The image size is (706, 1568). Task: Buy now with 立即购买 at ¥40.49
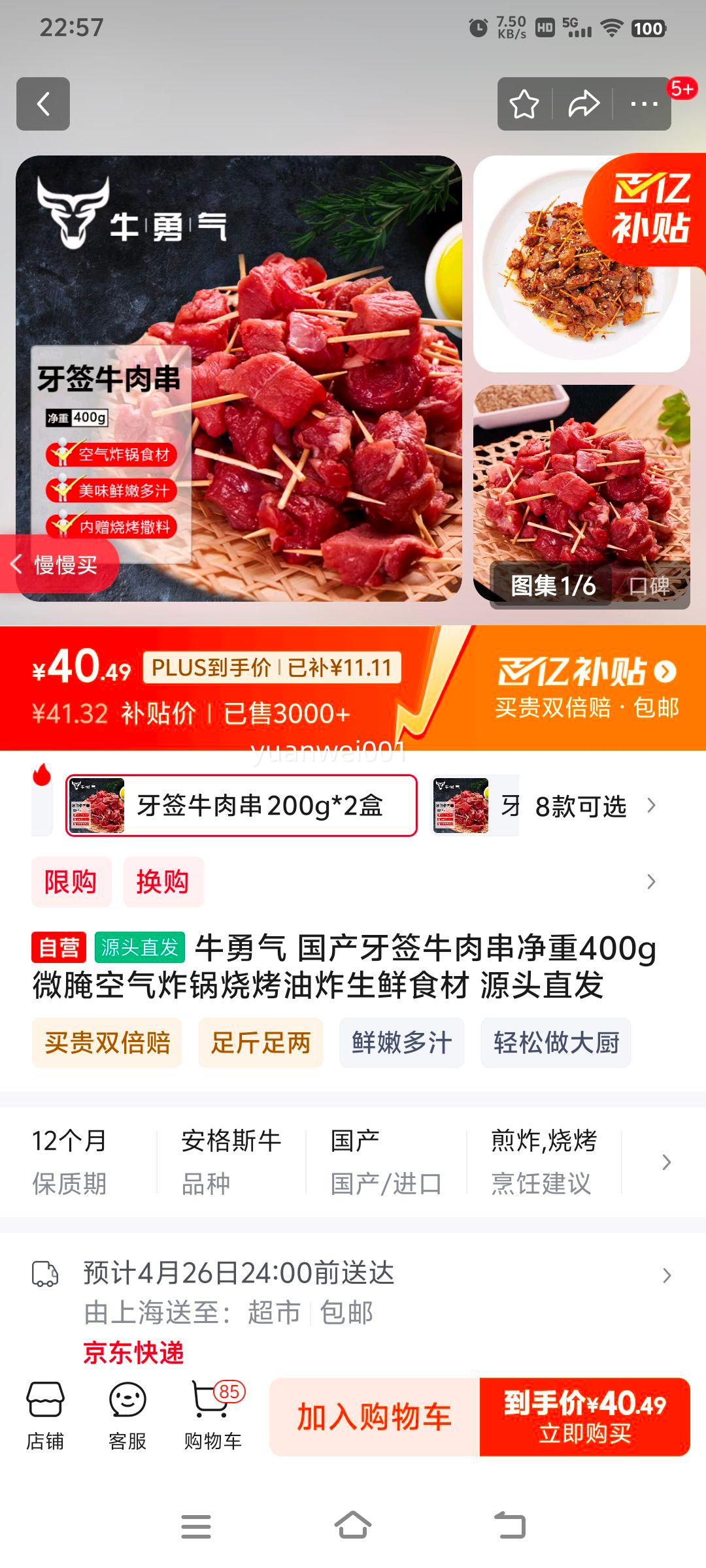click(x=585, y=1417)
